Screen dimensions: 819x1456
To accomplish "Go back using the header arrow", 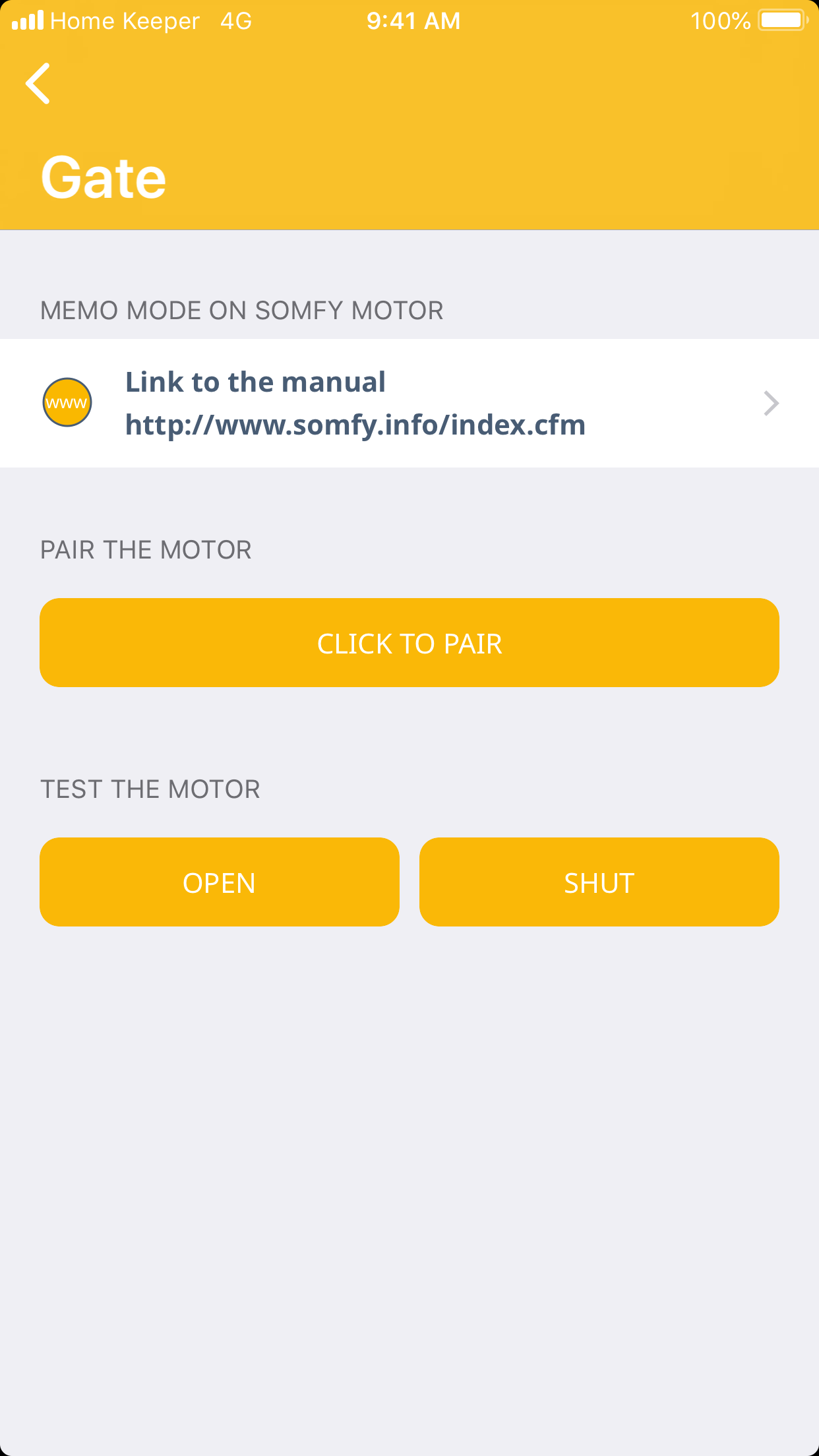I will (x=38, y=84).
